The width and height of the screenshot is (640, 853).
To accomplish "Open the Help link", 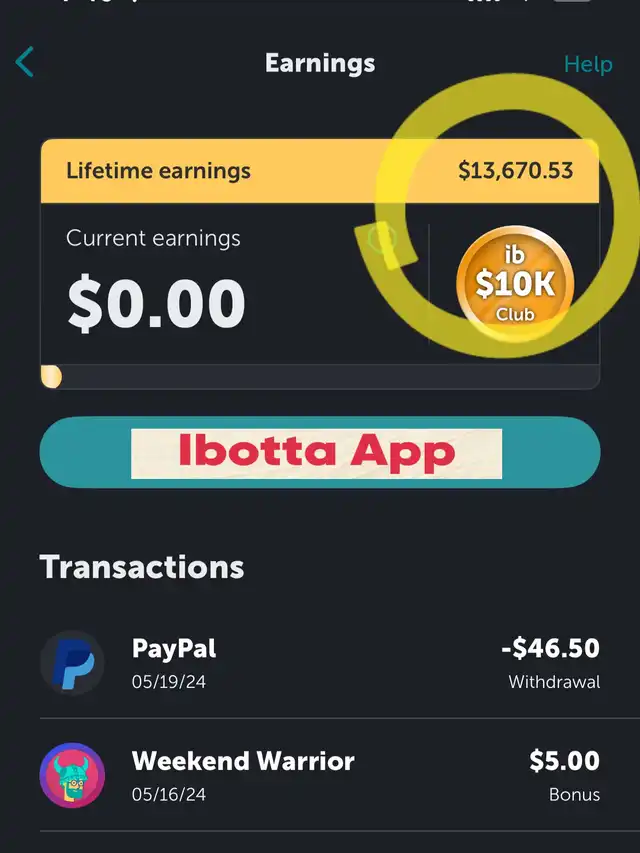I will point(587,64).
